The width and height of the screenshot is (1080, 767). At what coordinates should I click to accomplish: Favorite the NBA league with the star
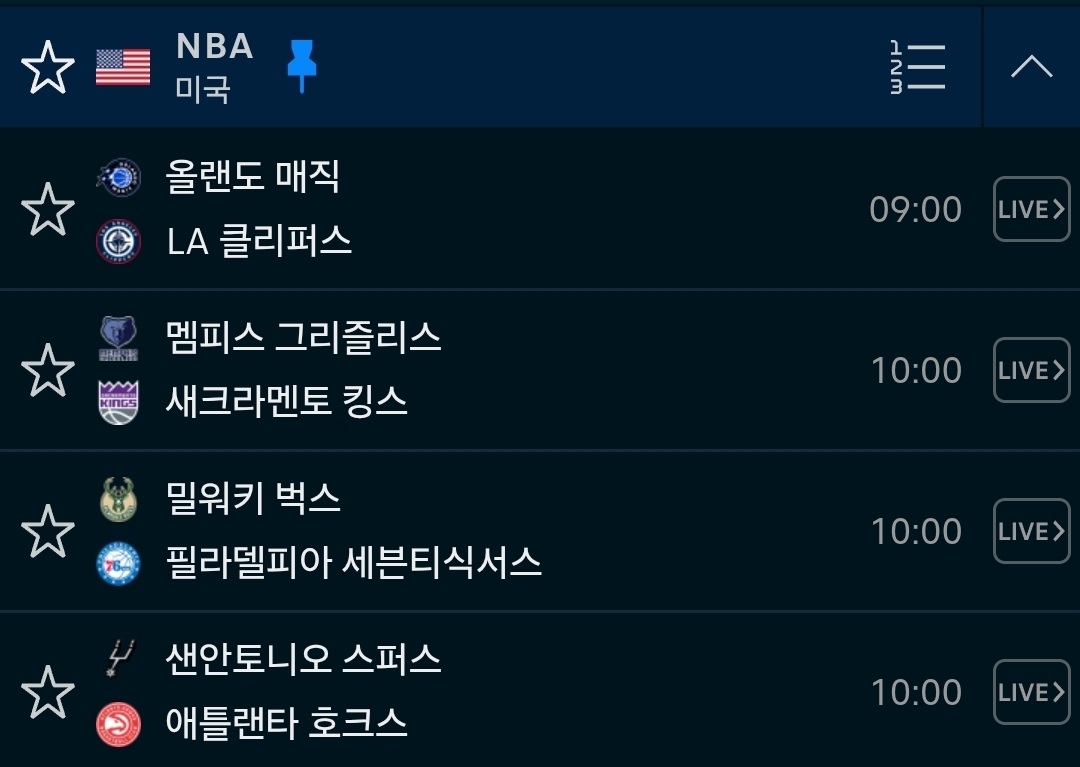(x=48, y=68)
